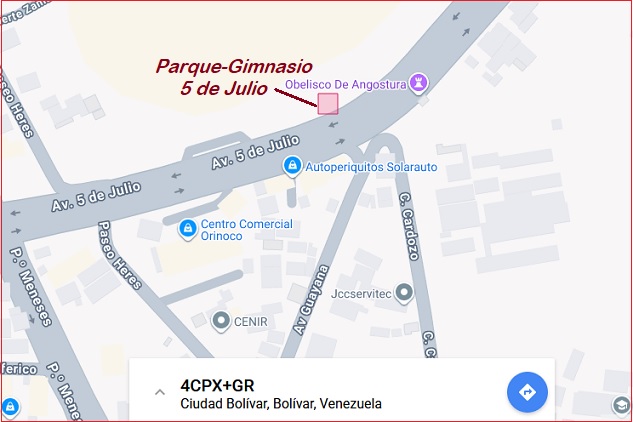Tap the Centro Comercial Orinoco pin
Screen dimensions: 633x422
(187, 230)
